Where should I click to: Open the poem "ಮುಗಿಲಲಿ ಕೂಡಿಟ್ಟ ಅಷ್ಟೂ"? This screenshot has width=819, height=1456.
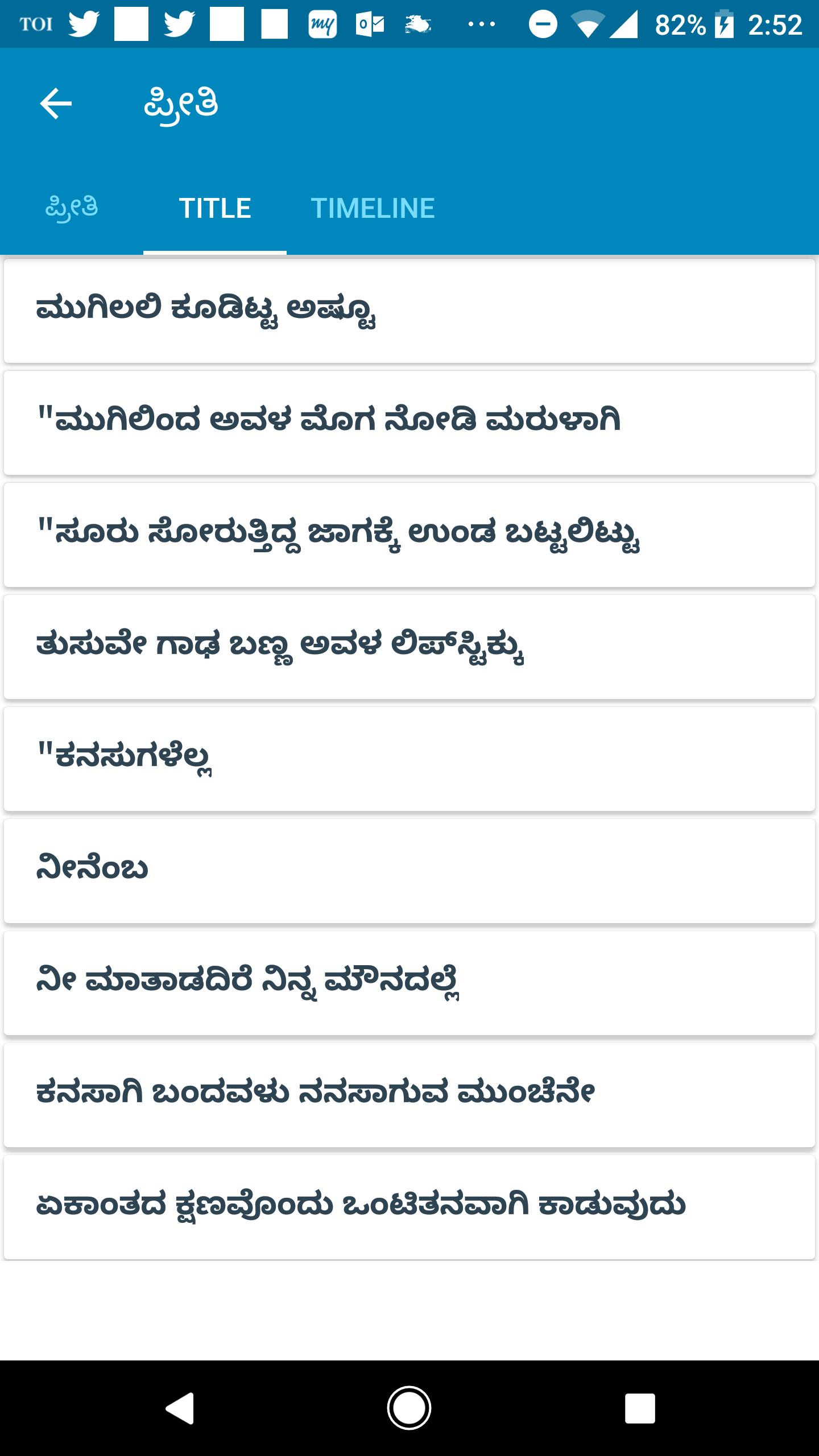click(x=409, y=311)
